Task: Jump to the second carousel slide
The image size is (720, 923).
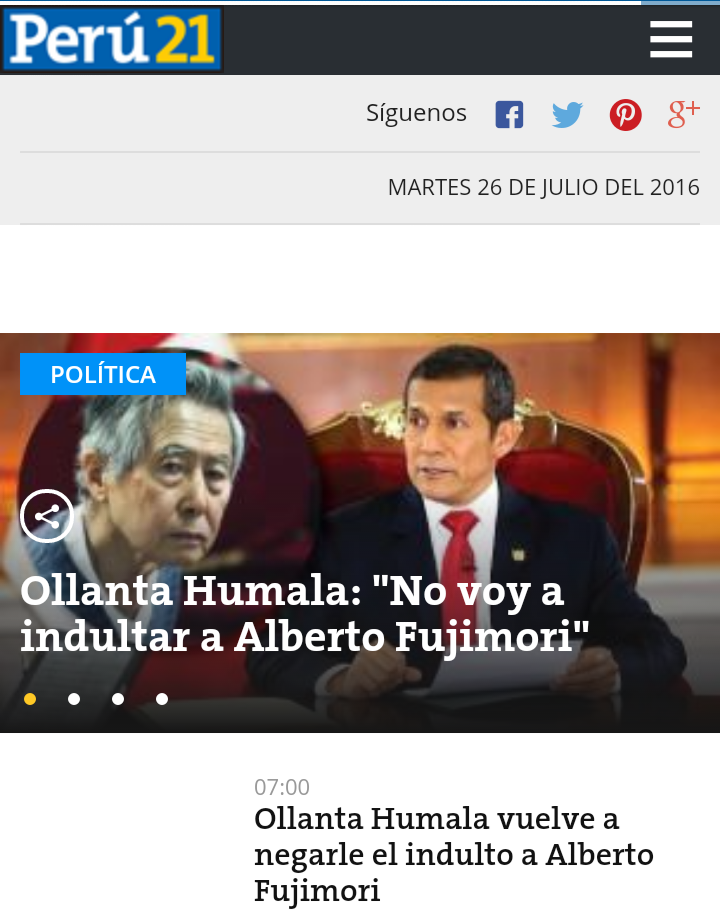Action: pos(74,699)
